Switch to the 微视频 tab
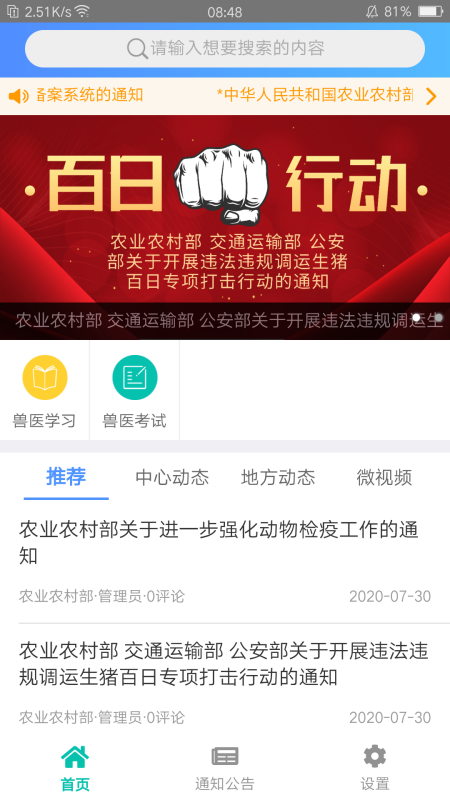The width and height of the screenshot is (450, 800). [x=384, y=478]
